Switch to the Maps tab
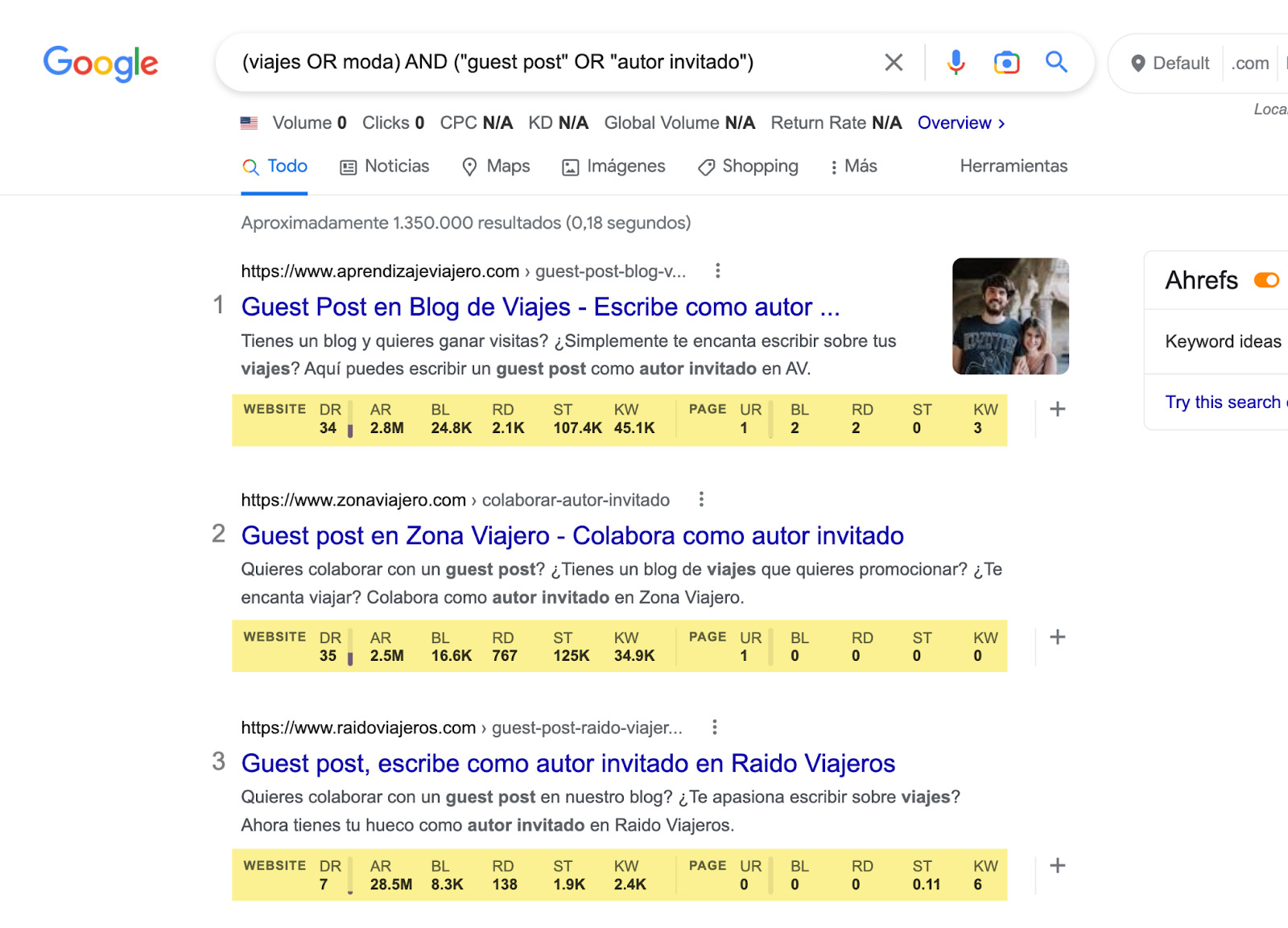The image size is (1288, 928). point(496,167)
